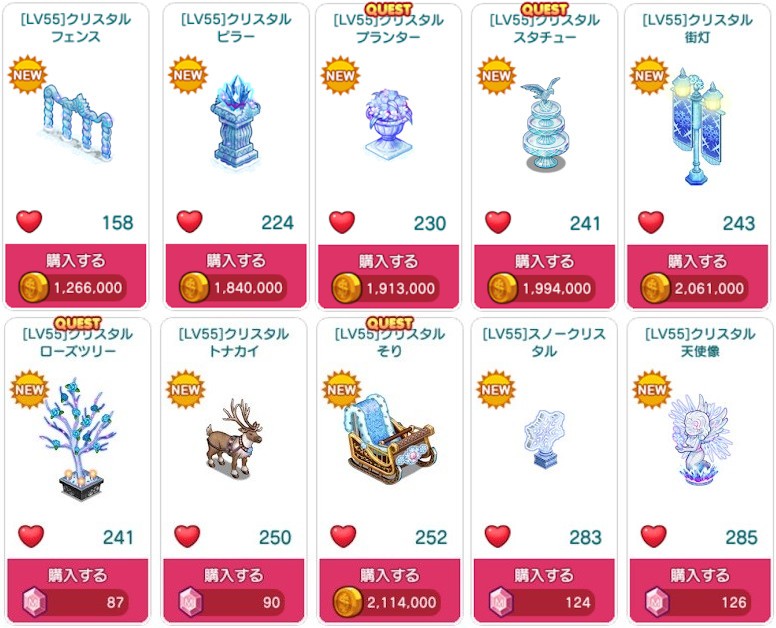Buy クリスタルプランター for 1,913,000 coins

click(390, 276)
